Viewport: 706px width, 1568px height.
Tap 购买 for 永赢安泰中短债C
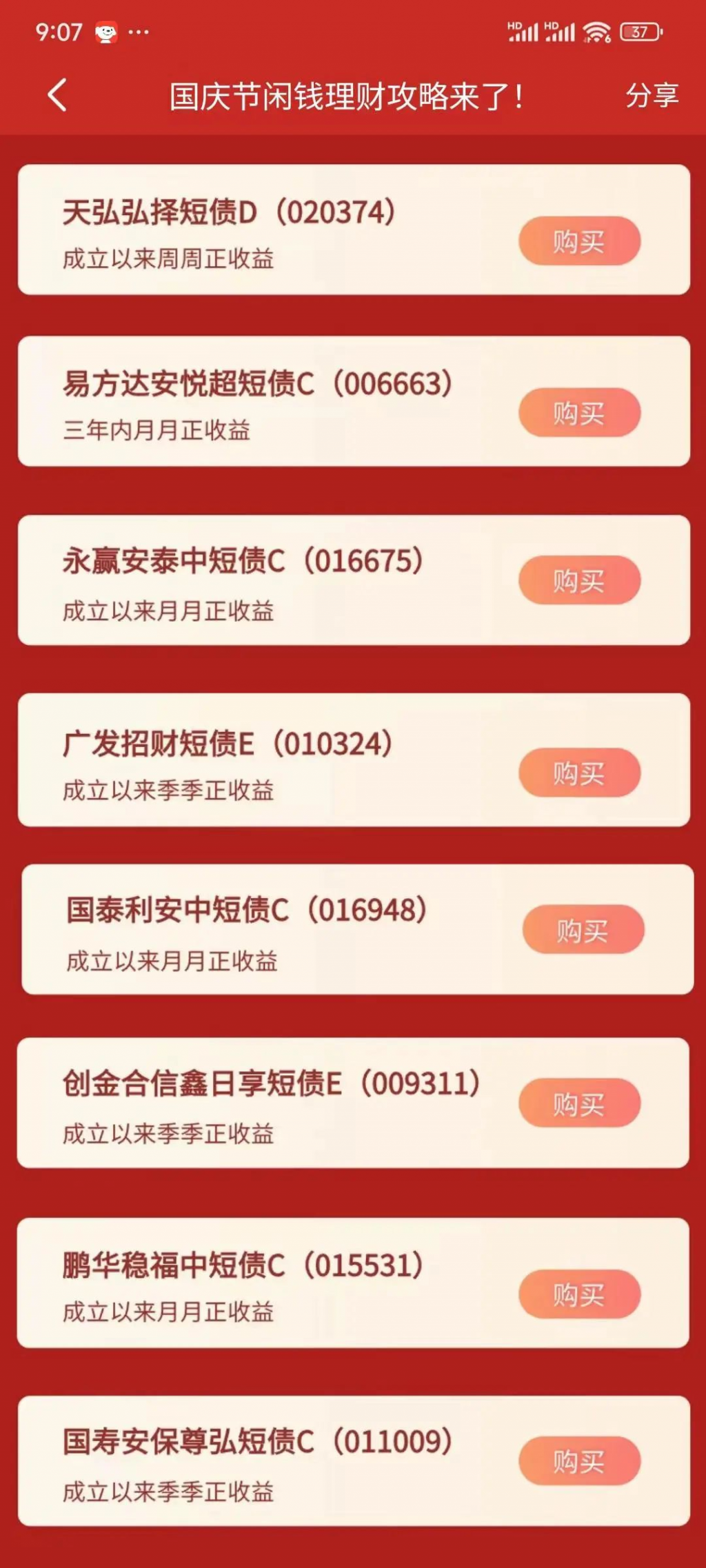[x=579, y=580]
